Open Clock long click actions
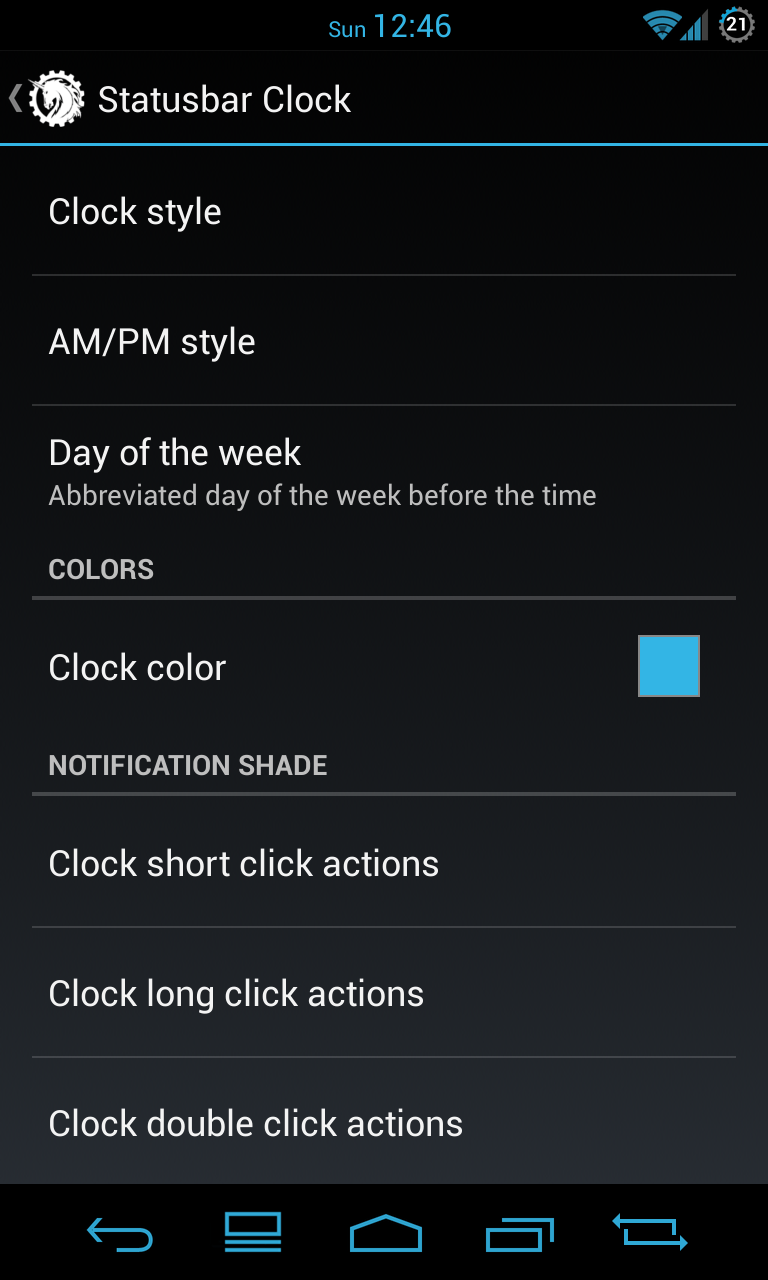768x1280 pixels. tap(384, 994)
